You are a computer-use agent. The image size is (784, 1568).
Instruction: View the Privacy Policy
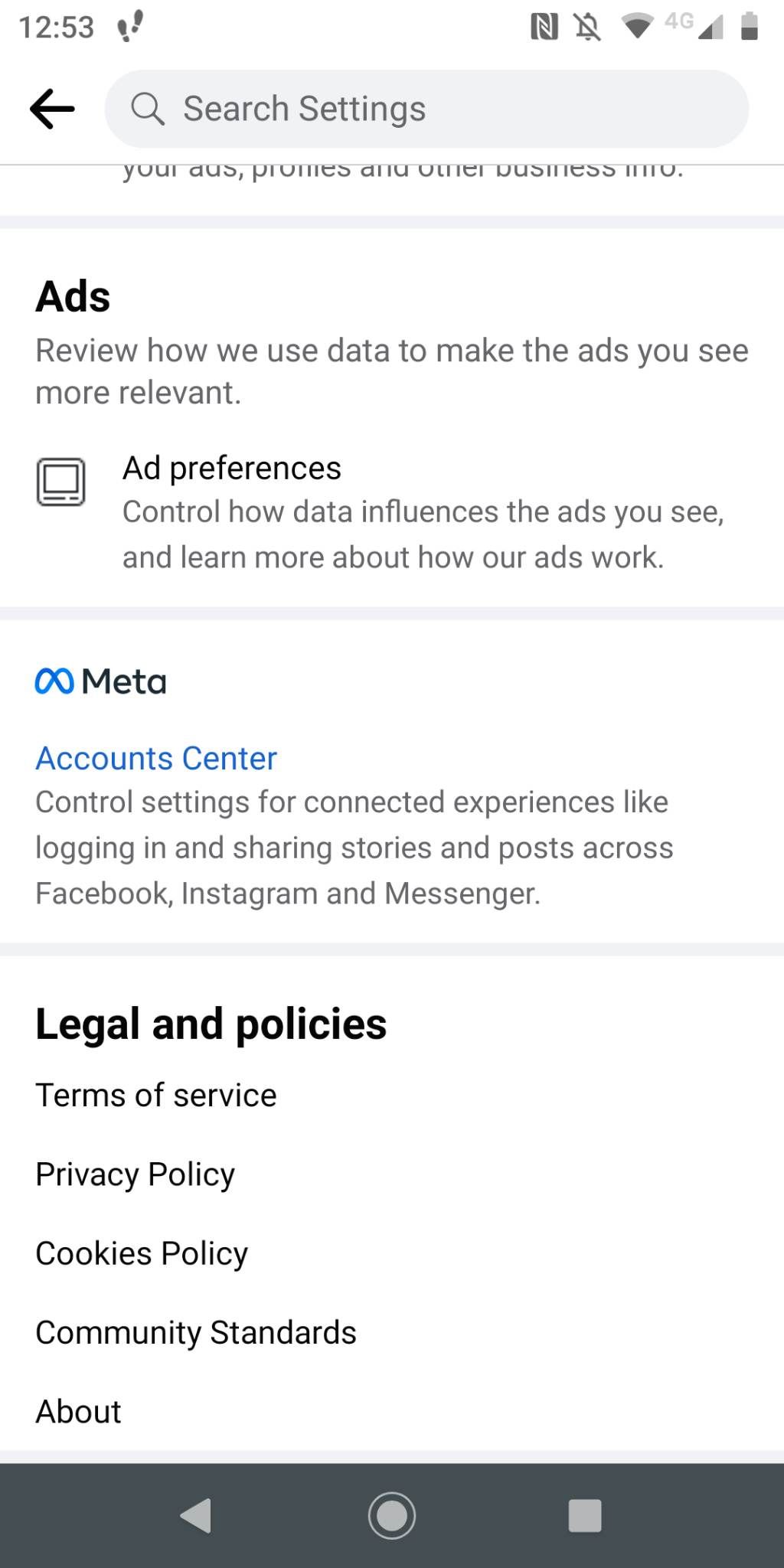(x=136, y=1174)
